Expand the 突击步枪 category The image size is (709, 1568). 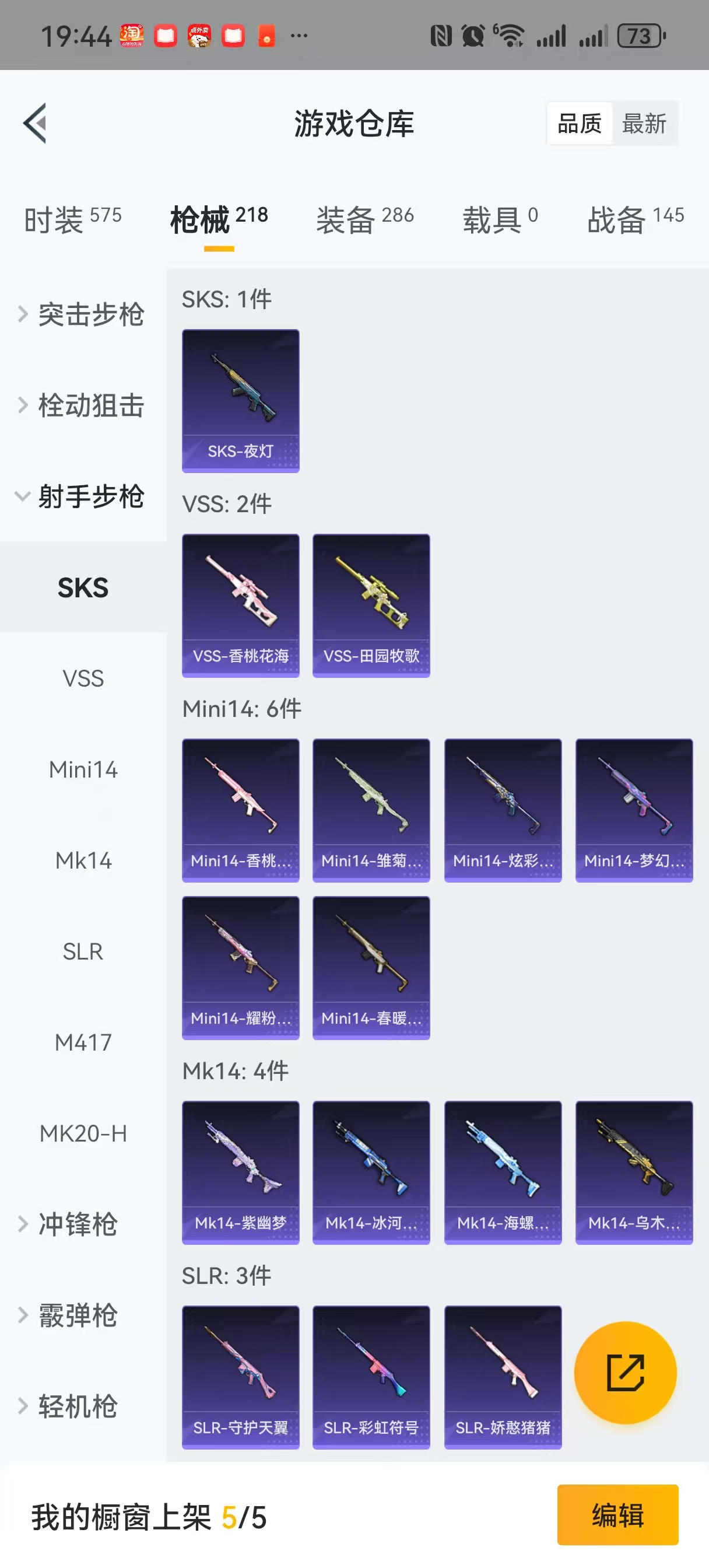[83, 314]
